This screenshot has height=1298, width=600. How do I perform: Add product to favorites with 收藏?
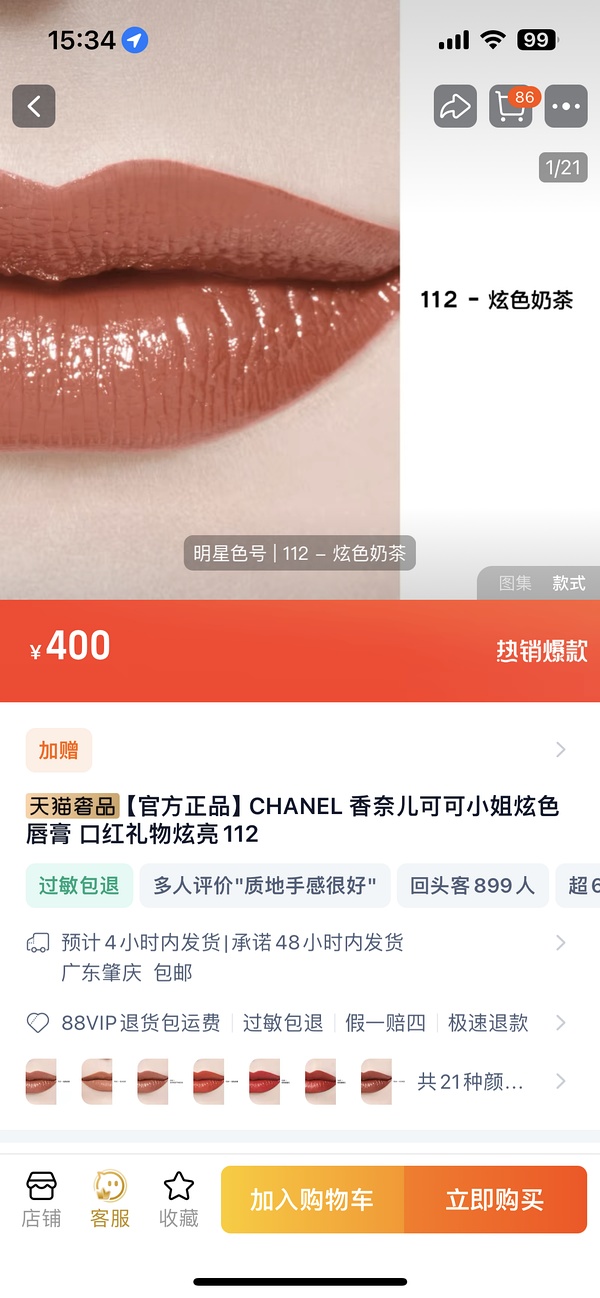178,1199
